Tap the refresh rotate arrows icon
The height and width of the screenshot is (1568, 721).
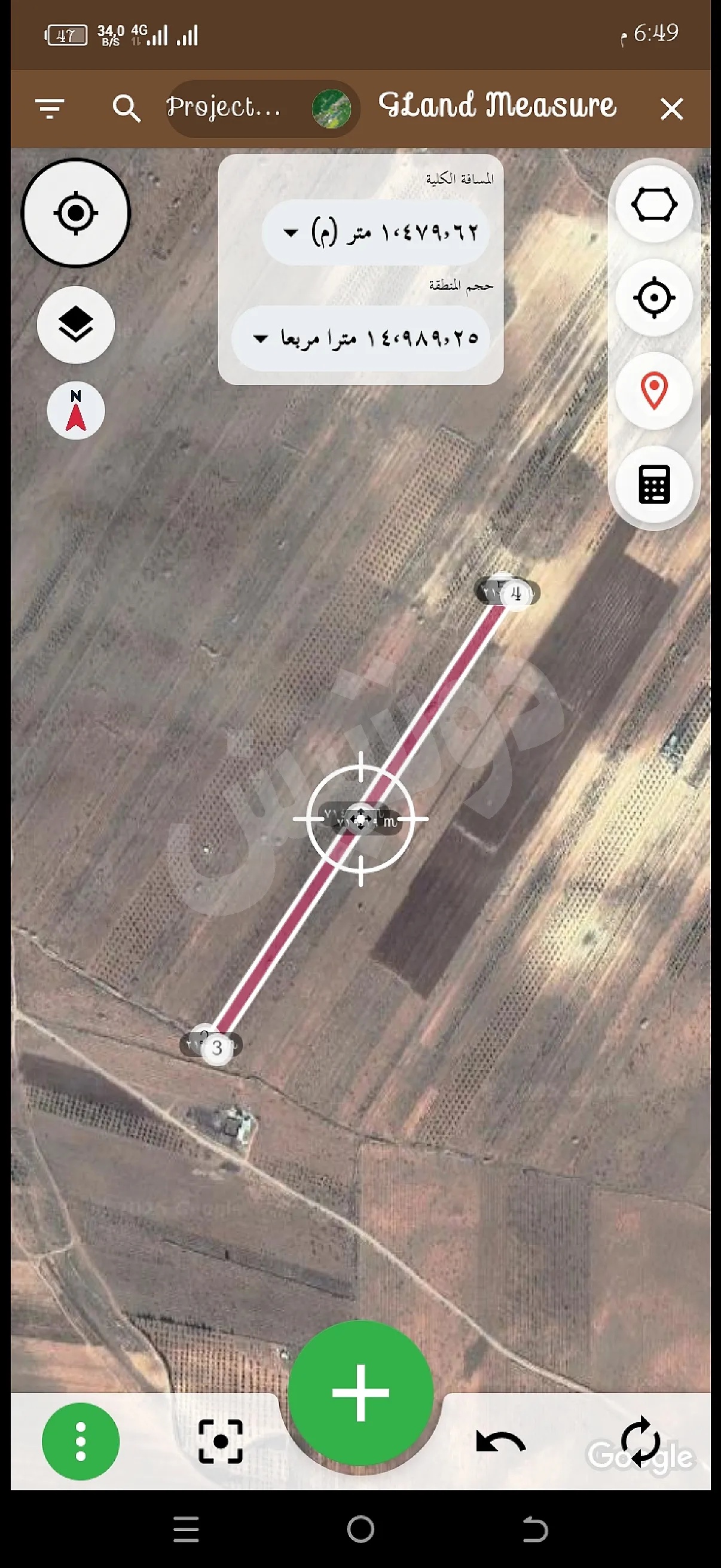640,1441
